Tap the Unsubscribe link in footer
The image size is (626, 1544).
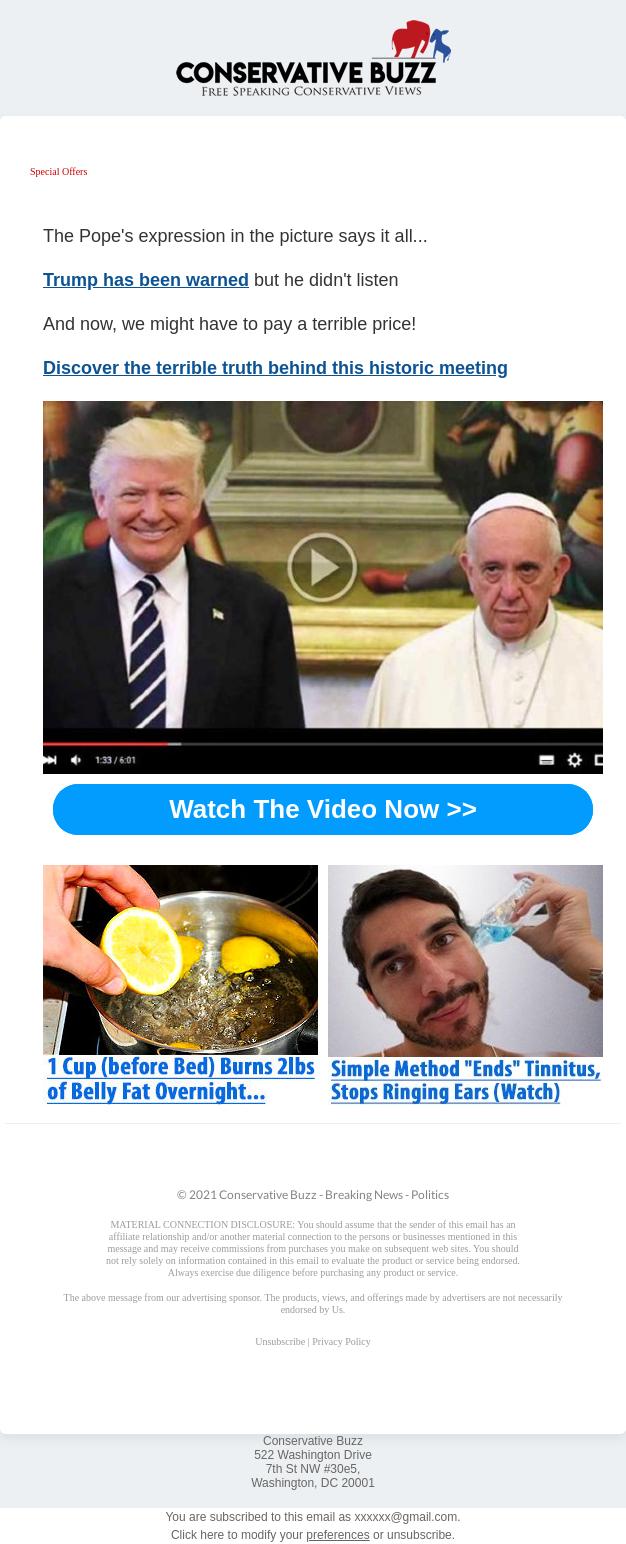[280, 1342]
